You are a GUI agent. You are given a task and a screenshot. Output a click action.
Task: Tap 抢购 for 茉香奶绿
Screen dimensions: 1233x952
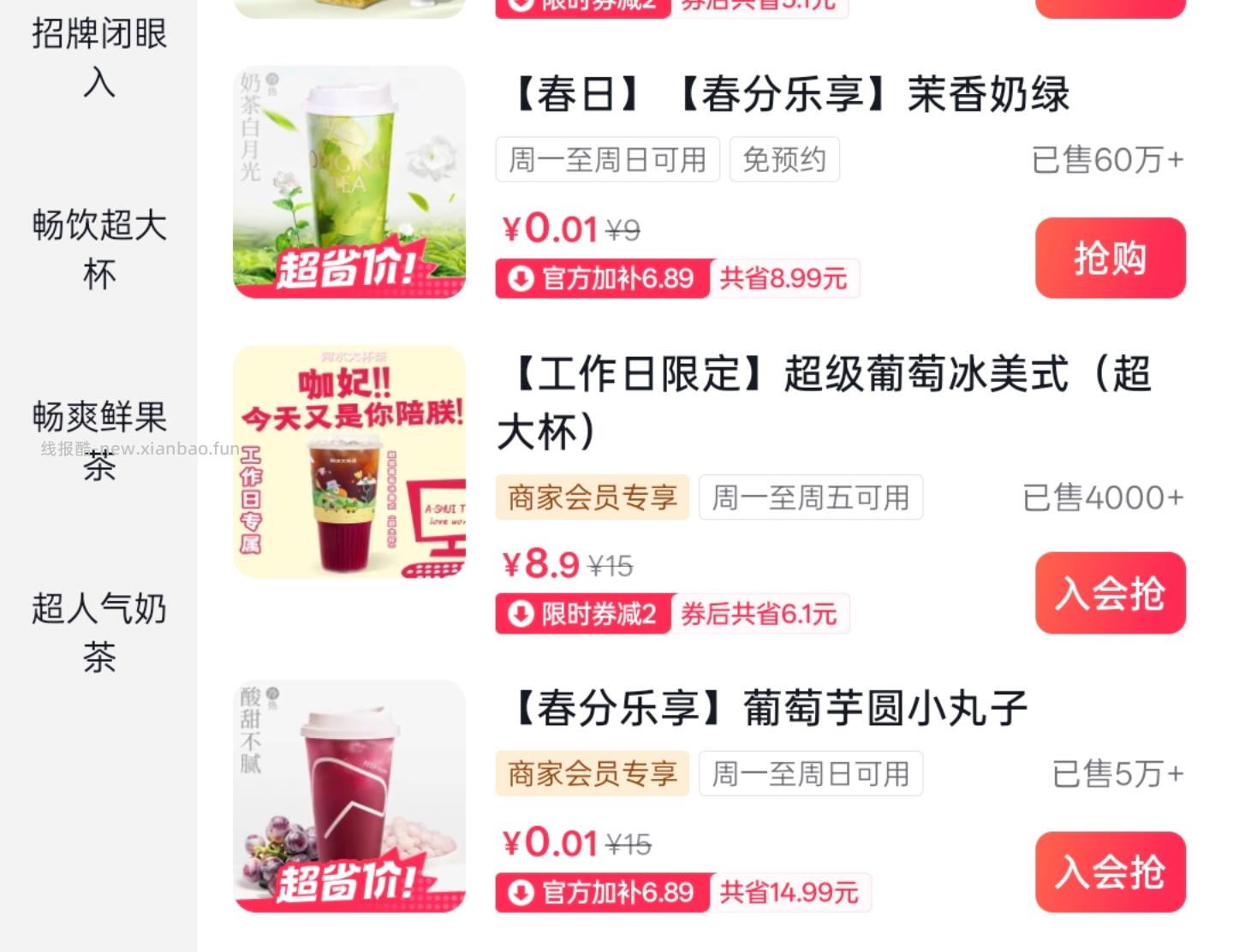(1110, 258)
